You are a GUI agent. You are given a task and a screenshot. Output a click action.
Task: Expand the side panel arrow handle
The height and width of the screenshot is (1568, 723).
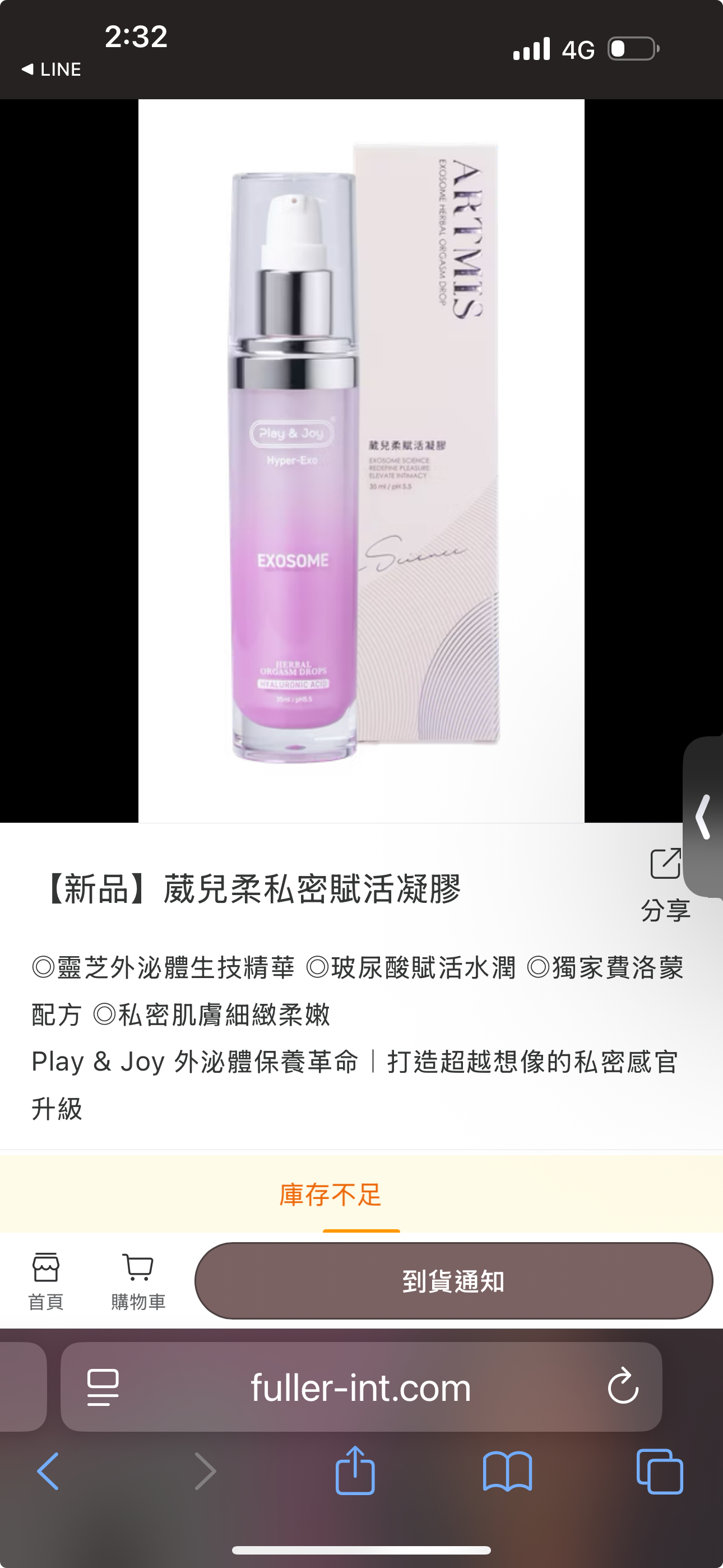point(704,817)
